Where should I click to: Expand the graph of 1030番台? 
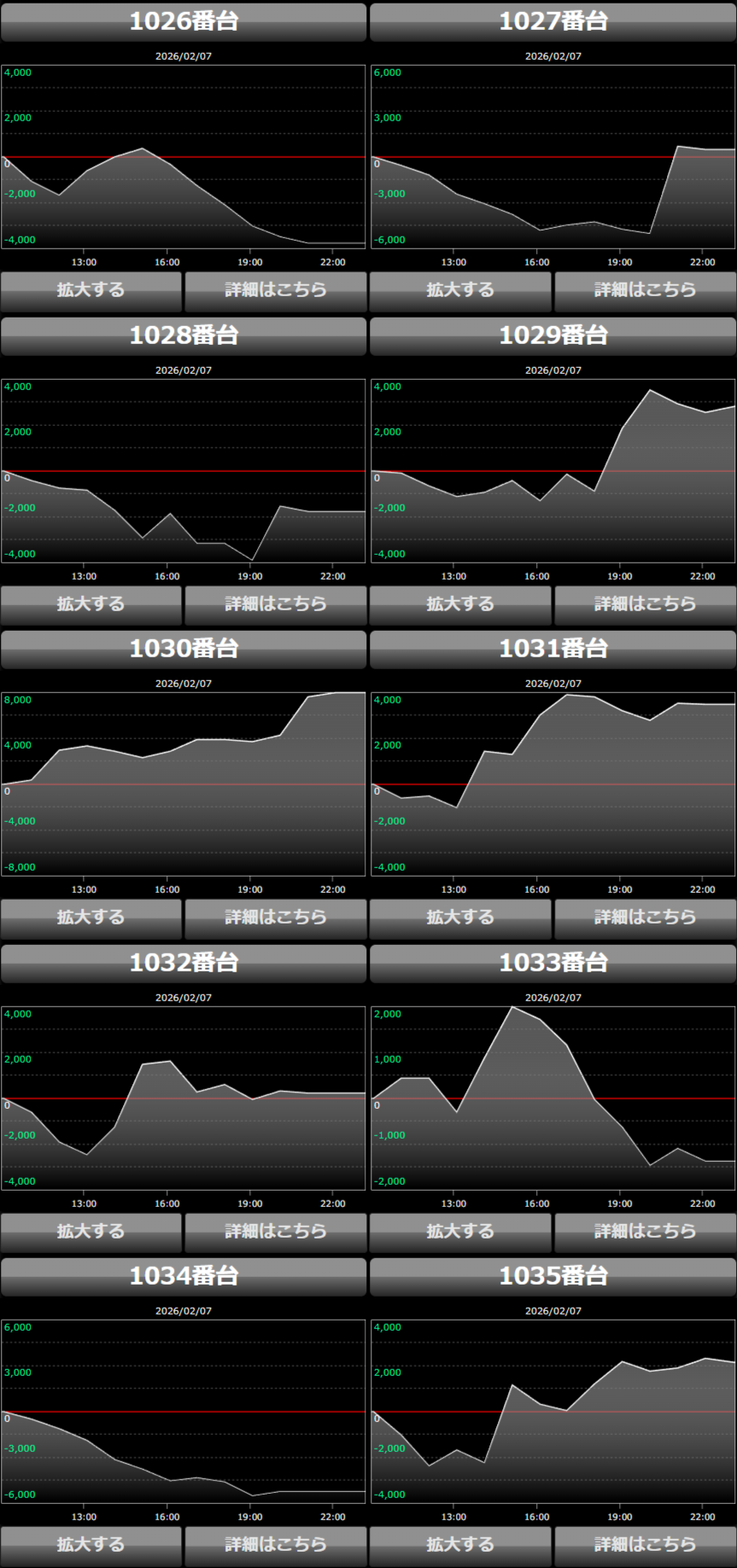tap(91, 918)
